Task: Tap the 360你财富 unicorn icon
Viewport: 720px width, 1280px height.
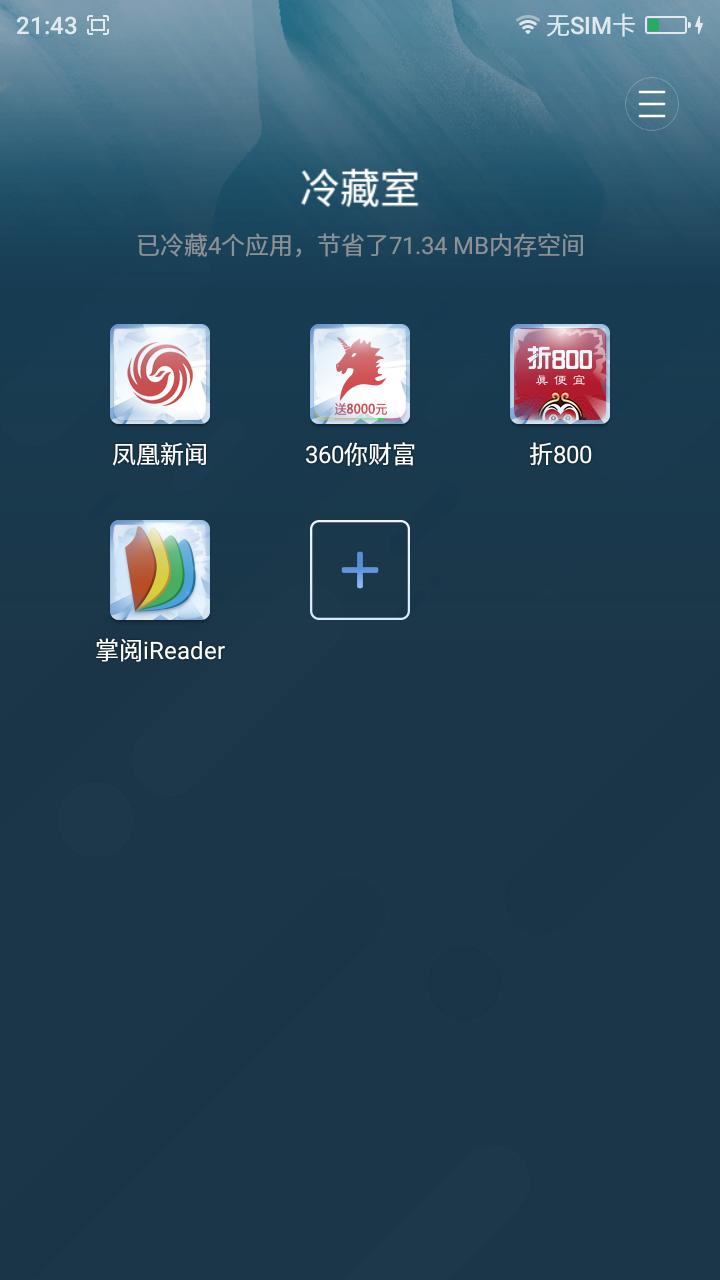Action: click(x=360, y=373)
